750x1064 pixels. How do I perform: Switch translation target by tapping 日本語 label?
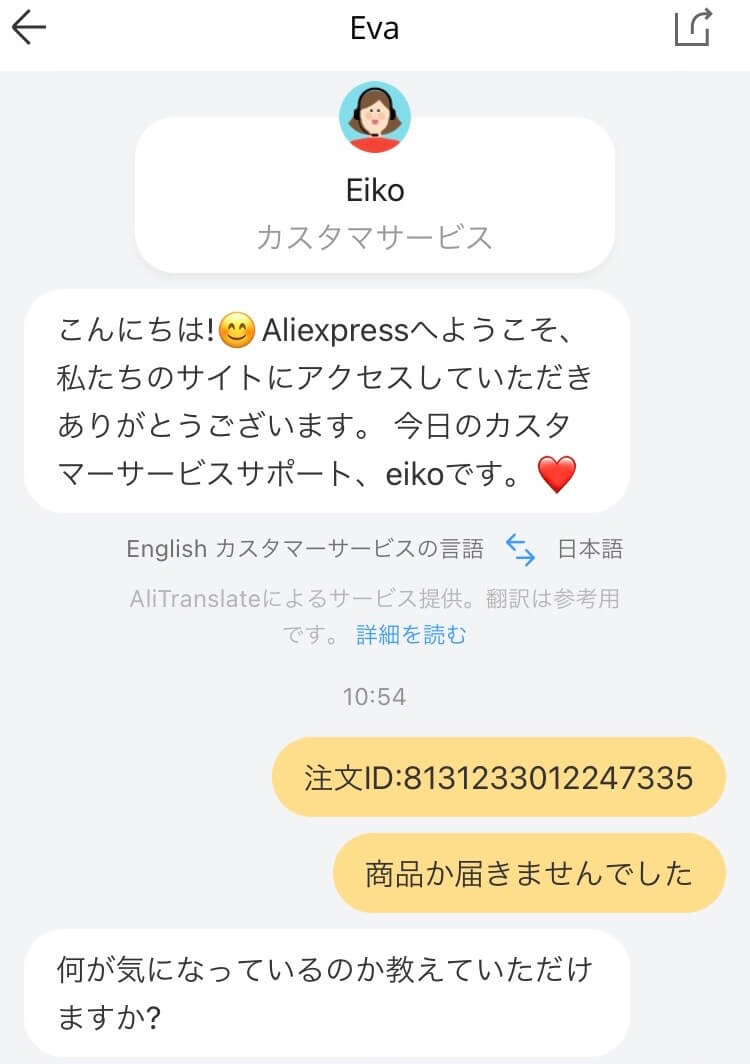(590, 548)
